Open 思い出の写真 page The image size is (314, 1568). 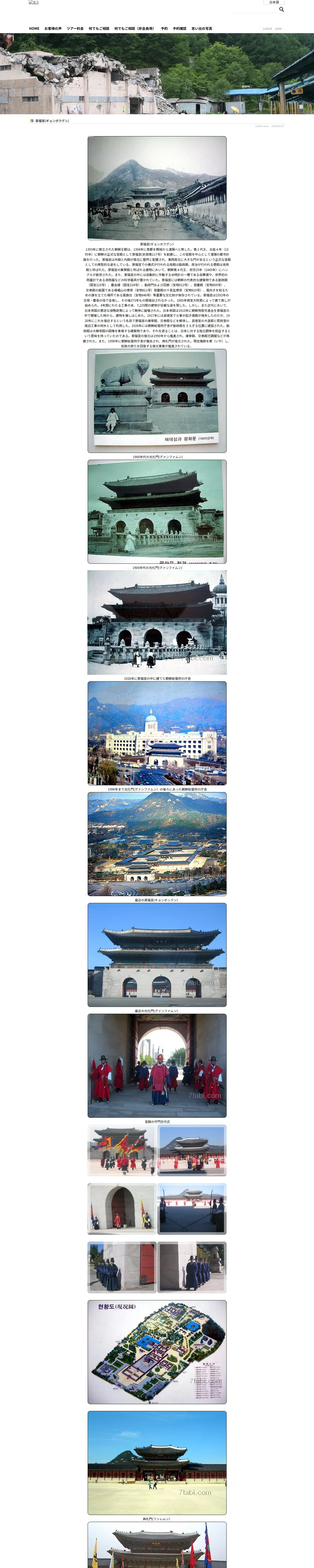pos(202,28)
